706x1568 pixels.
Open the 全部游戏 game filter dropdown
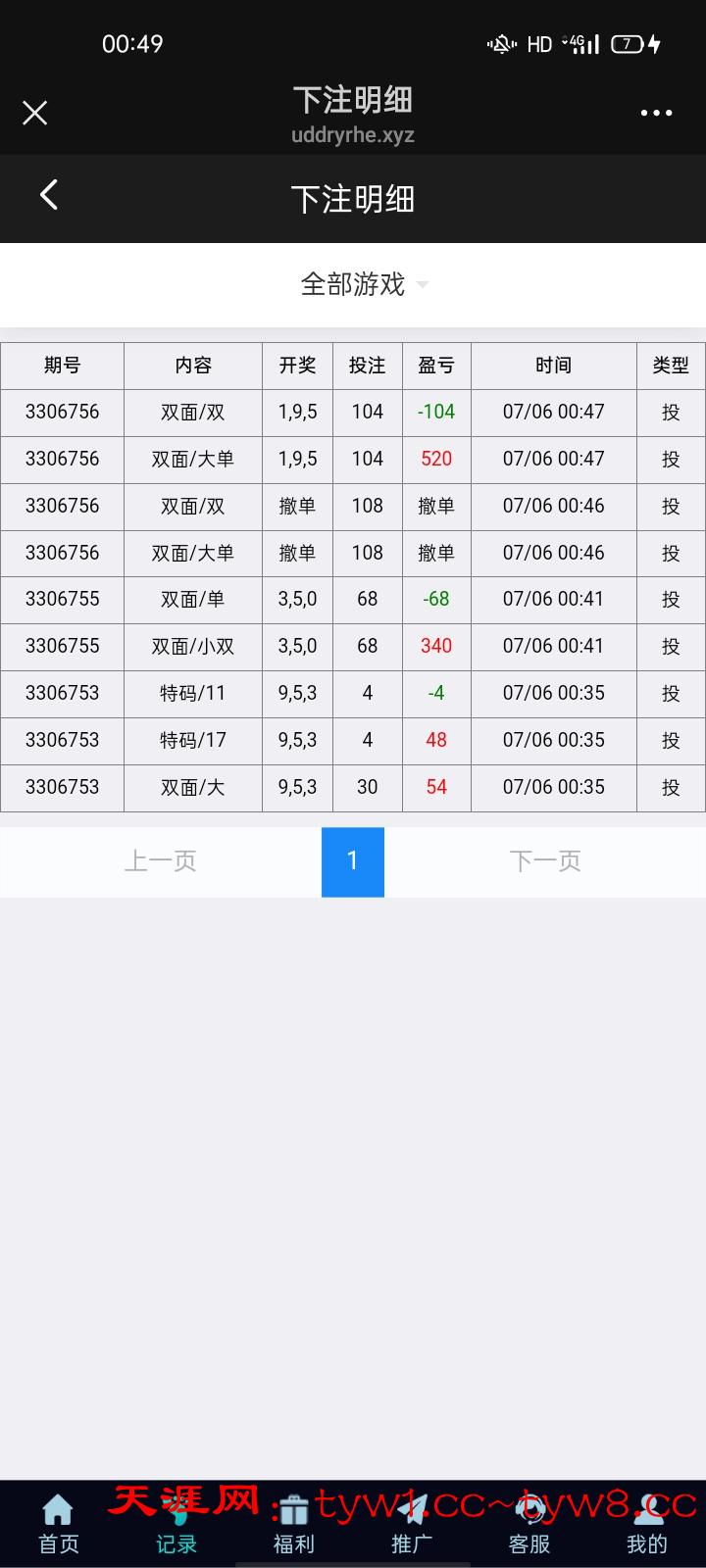(x=353, y=284)
